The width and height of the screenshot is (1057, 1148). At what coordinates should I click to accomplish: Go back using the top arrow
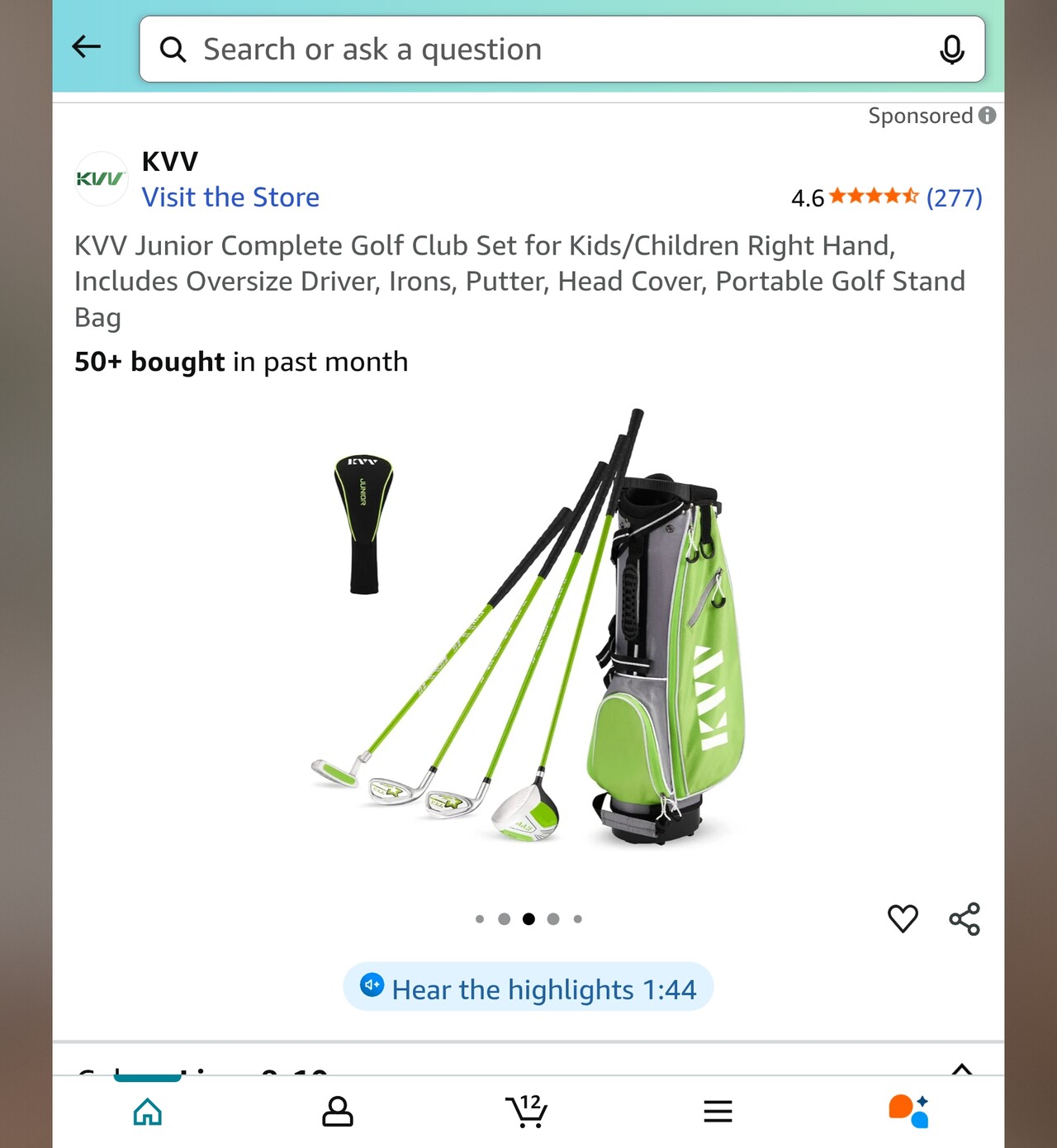87,47
